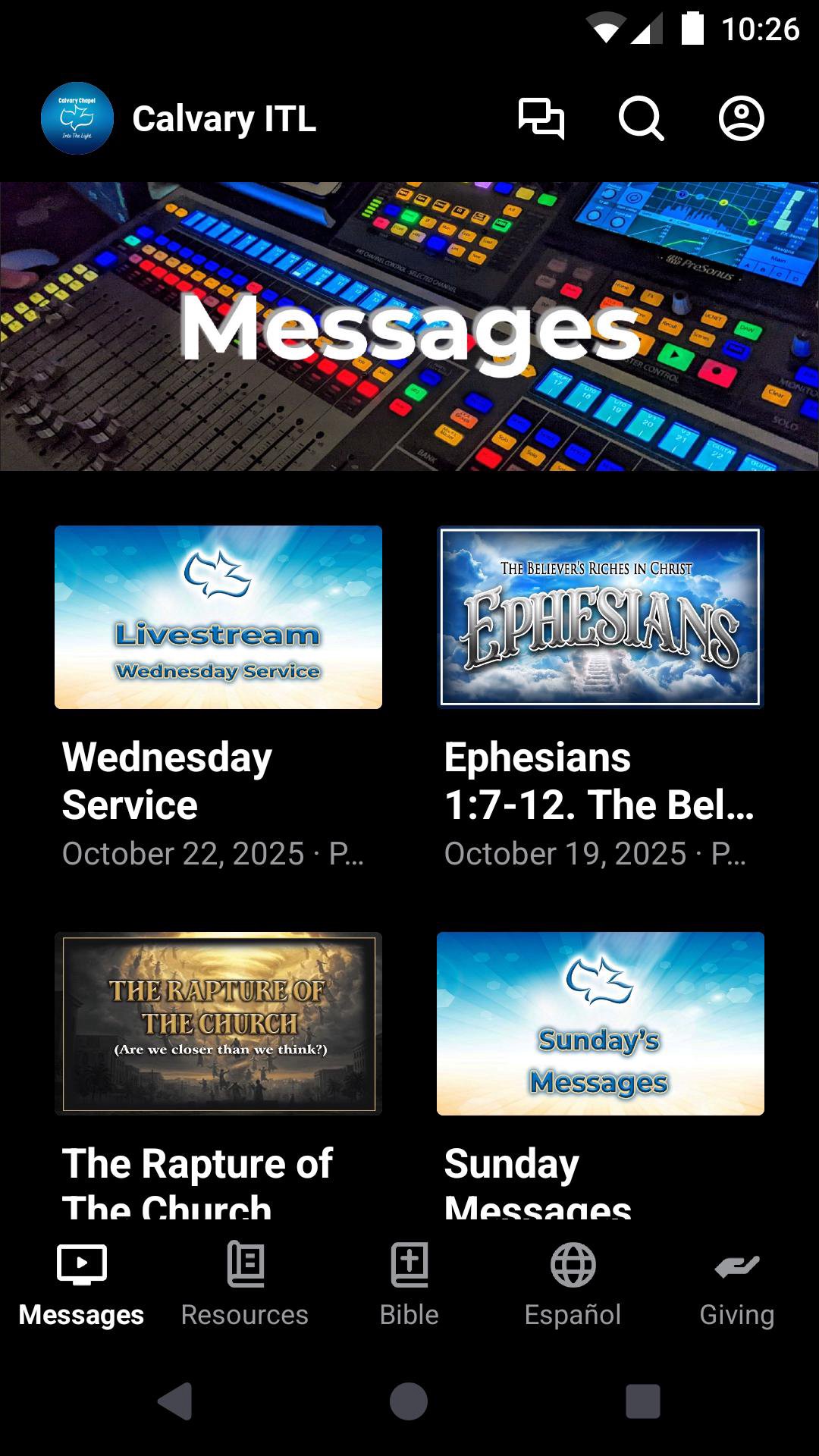The image size is (819, 1456).
Task: Switch to the Resources tab
Action: pos(245,1284)
